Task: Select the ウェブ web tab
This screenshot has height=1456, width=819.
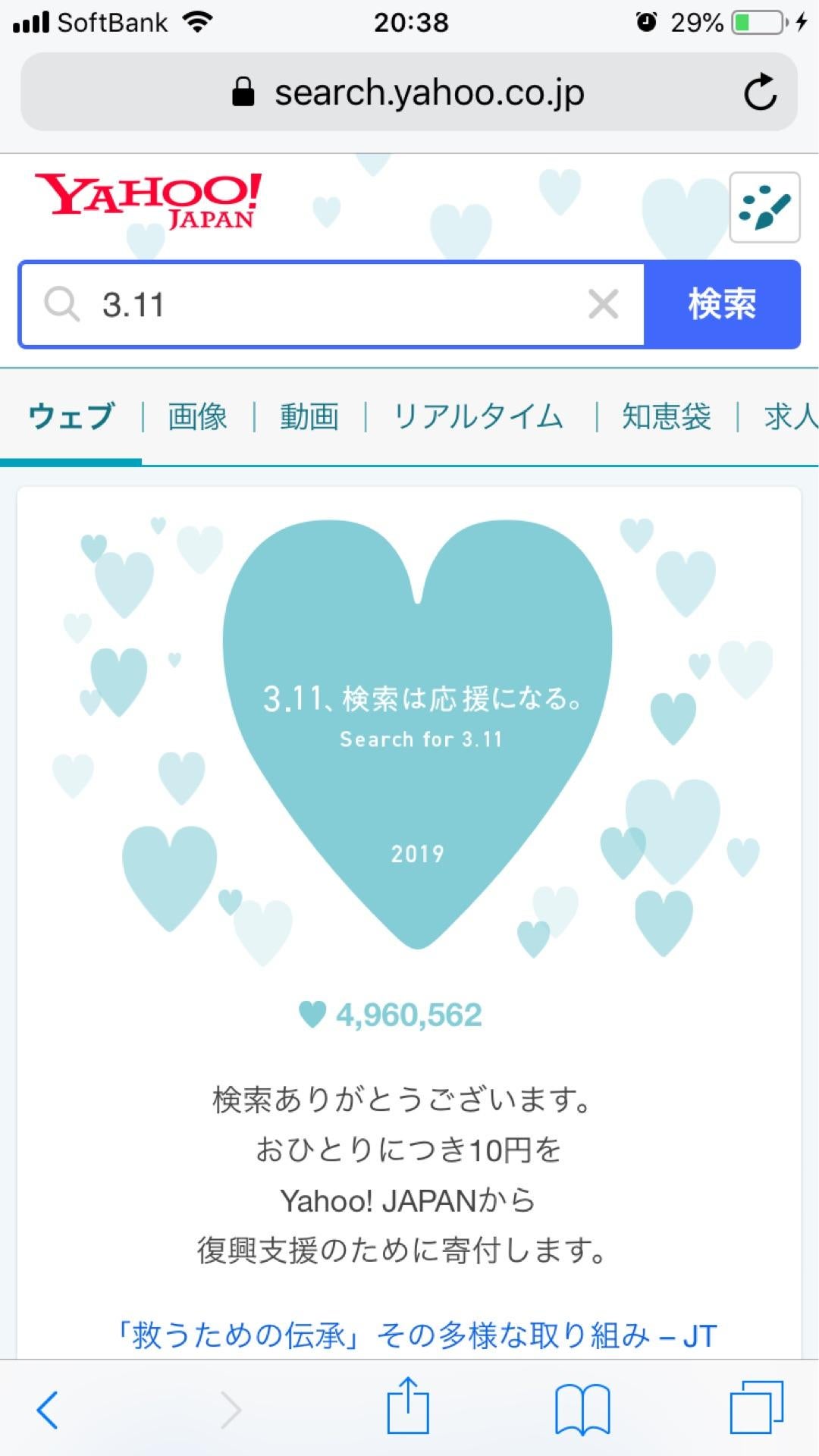Action: pos(71,416)
